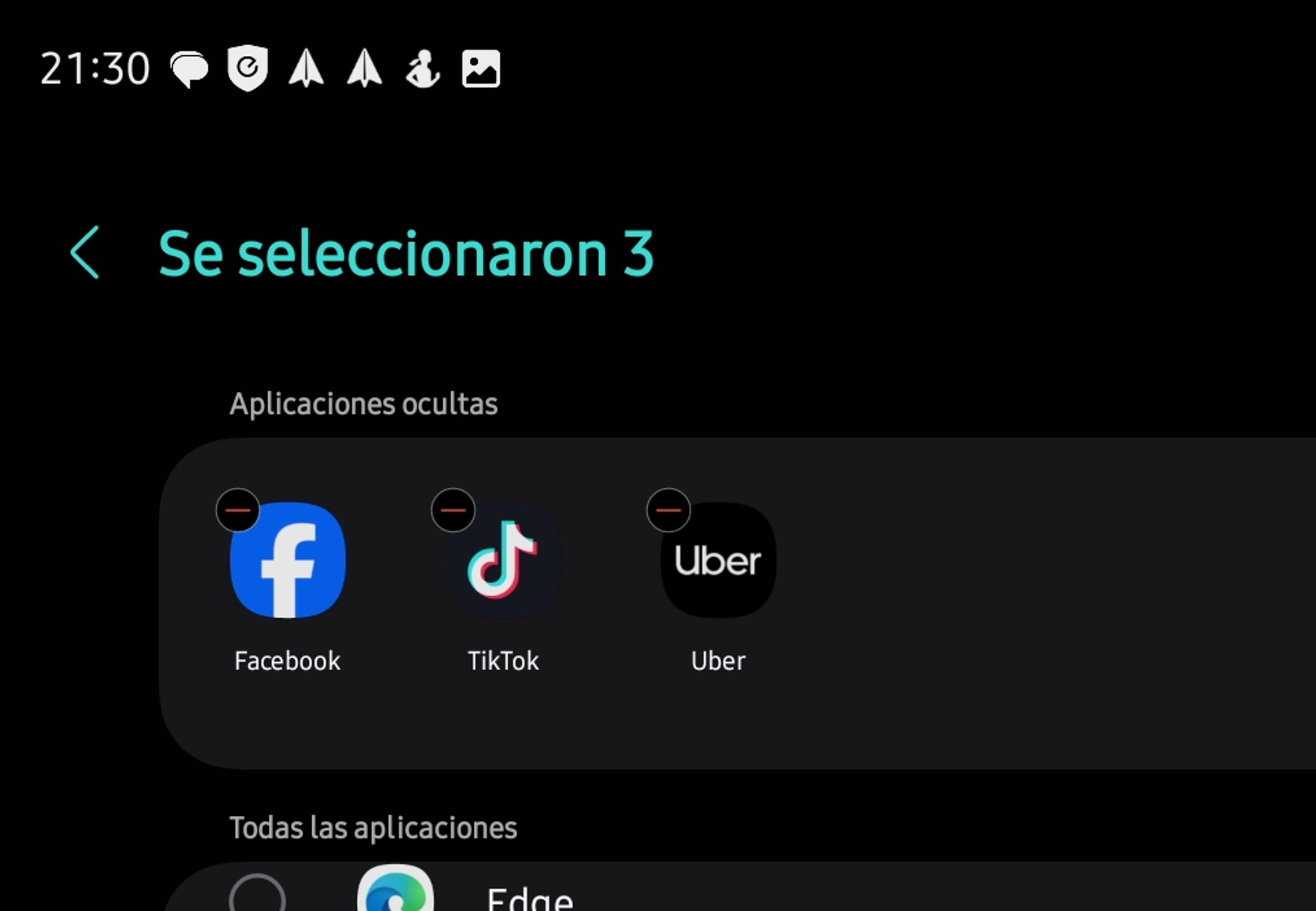Remove Uber from hidden apps

pyautogui.click(x=668, y=510)
